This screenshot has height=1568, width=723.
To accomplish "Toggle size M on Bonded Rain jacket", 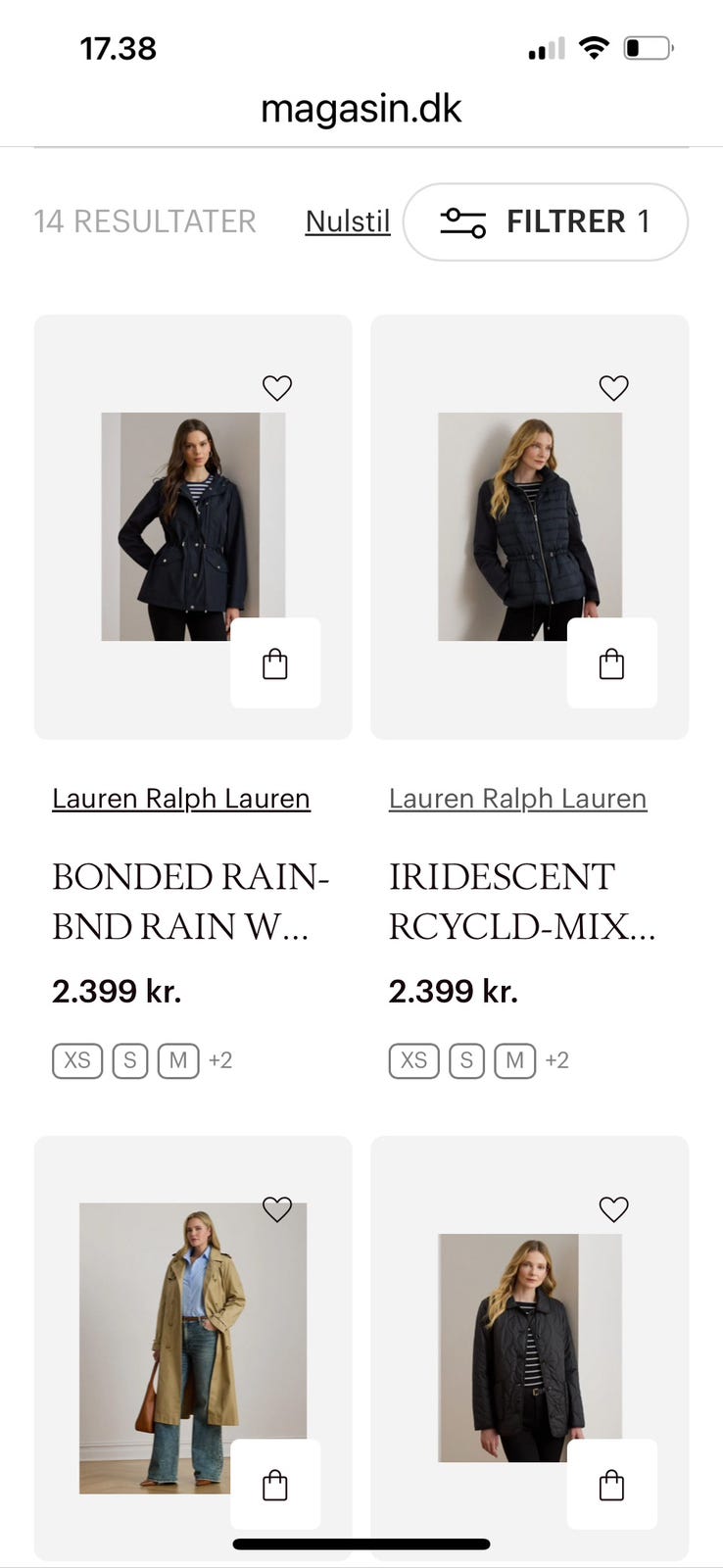I will tap(177, 1060).
